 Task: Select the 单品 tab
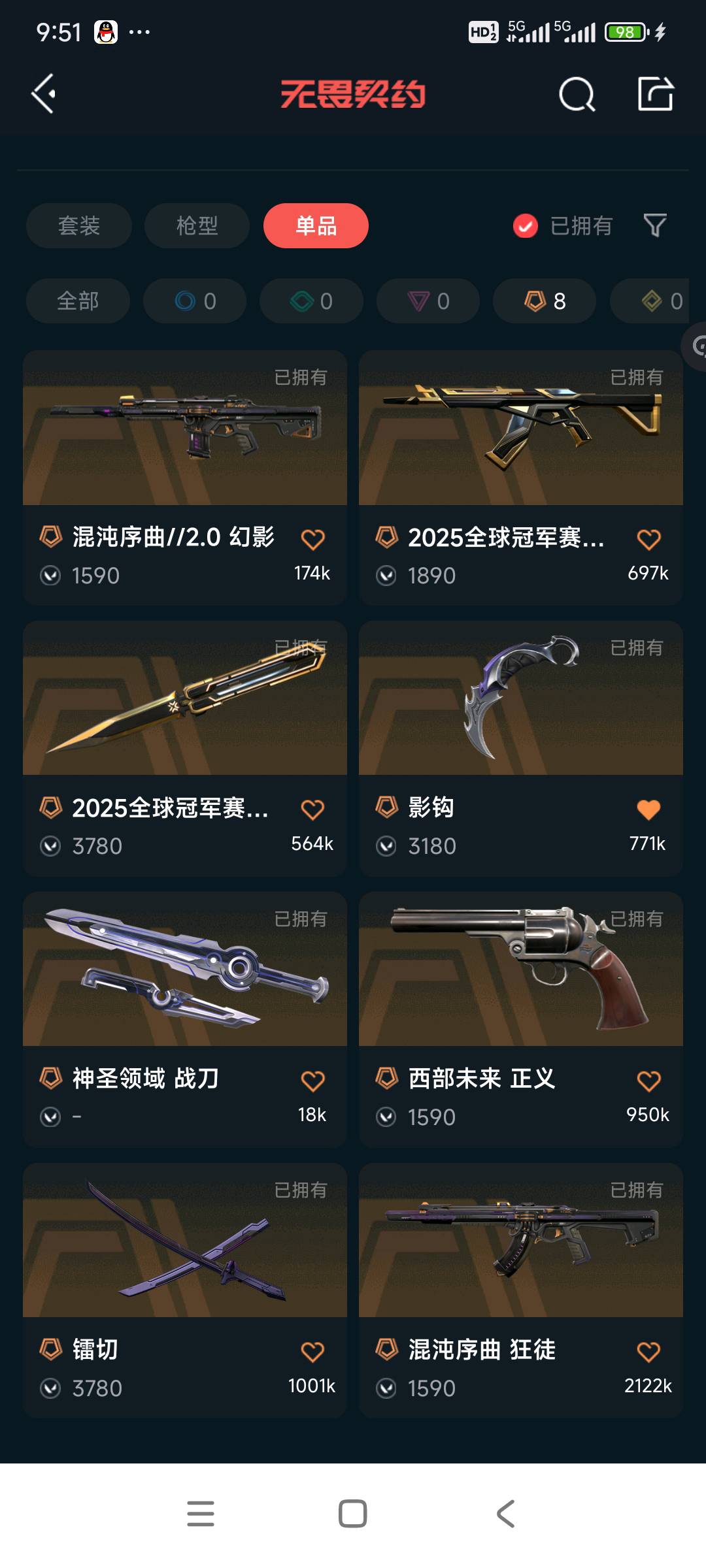[x=316, y=226]
